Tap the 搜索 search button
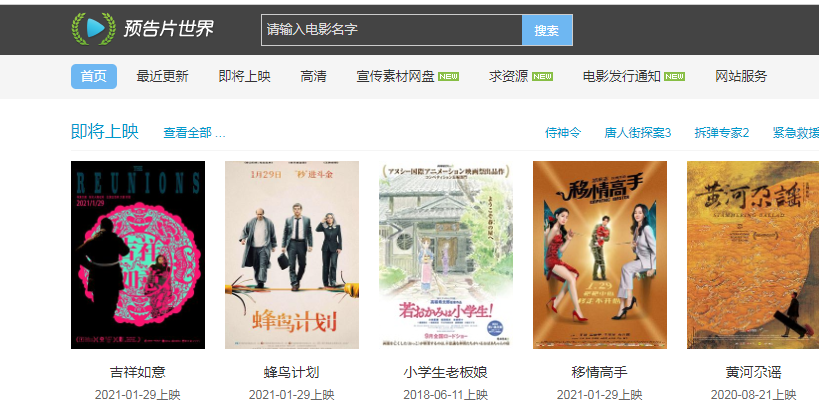Screen dimensions: 819x419 click(x=547, y=30)
